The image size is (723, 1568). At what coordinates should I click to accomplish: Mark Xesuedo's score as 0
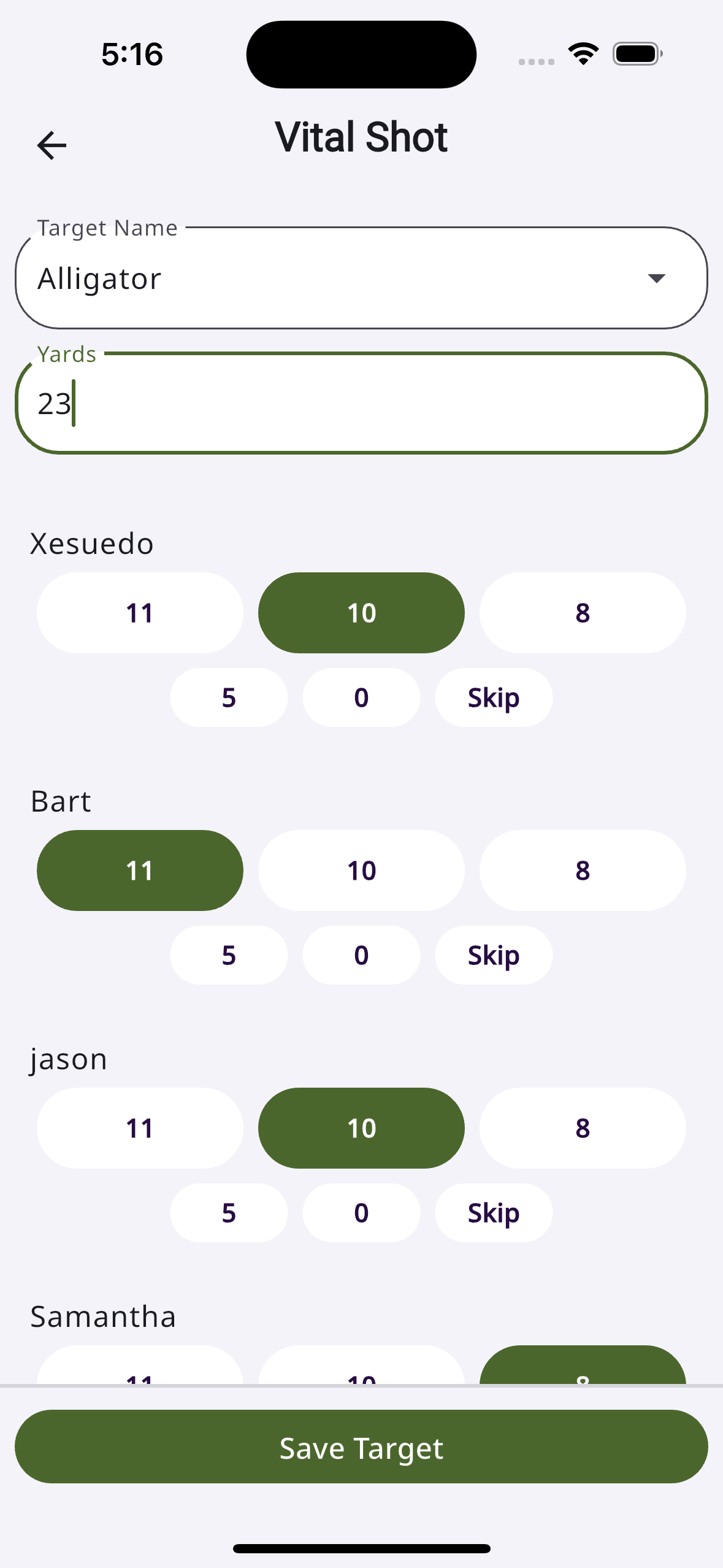point(361,698)
